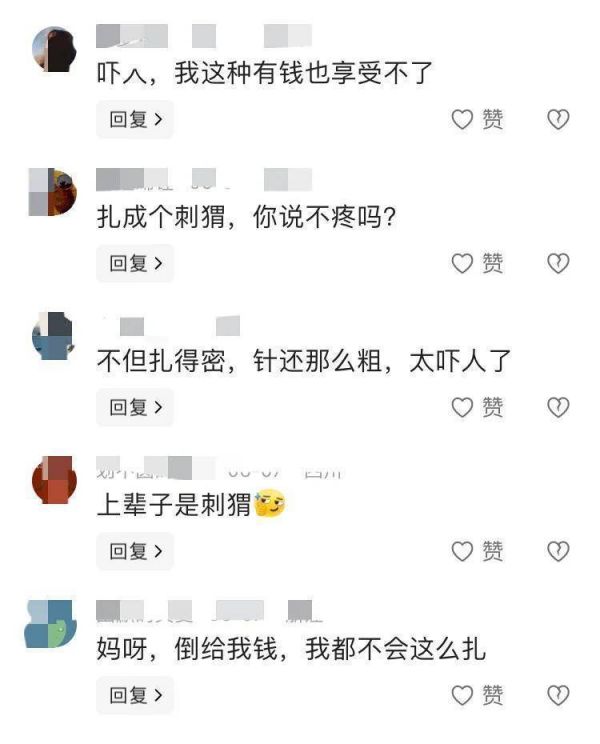Reply to the comment '不但扎得密，针还那么粗'

coord(134,408)
